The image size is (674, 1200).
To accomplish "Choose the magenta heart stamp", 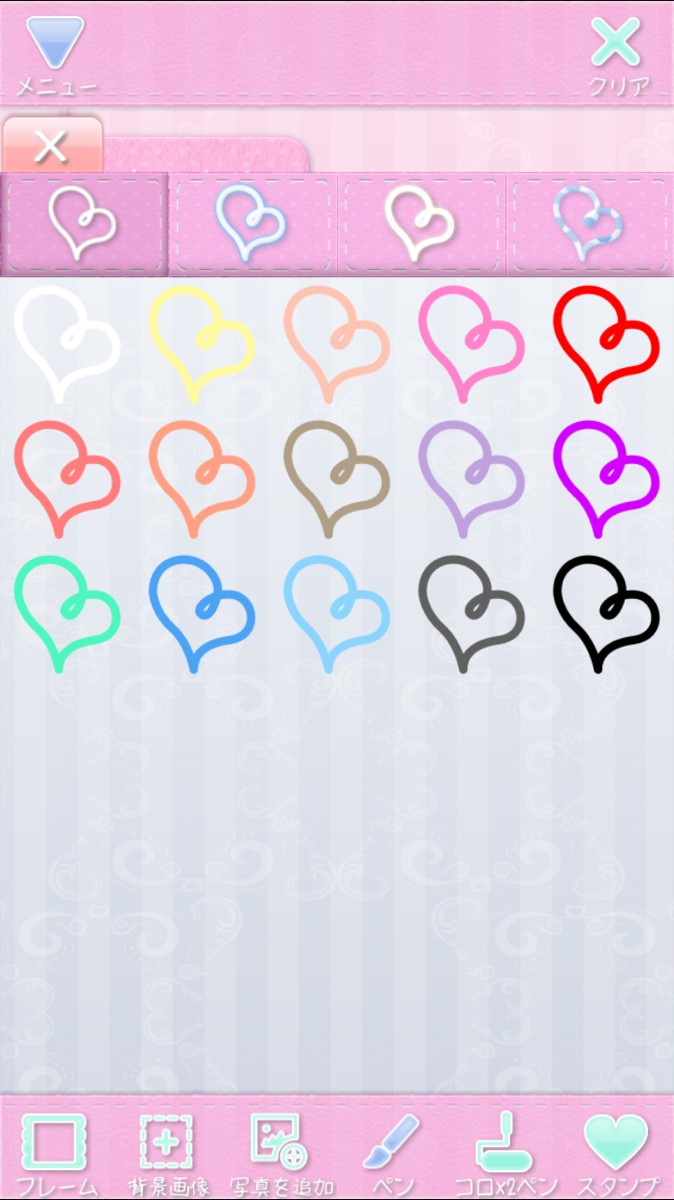I will pos(605,477).
